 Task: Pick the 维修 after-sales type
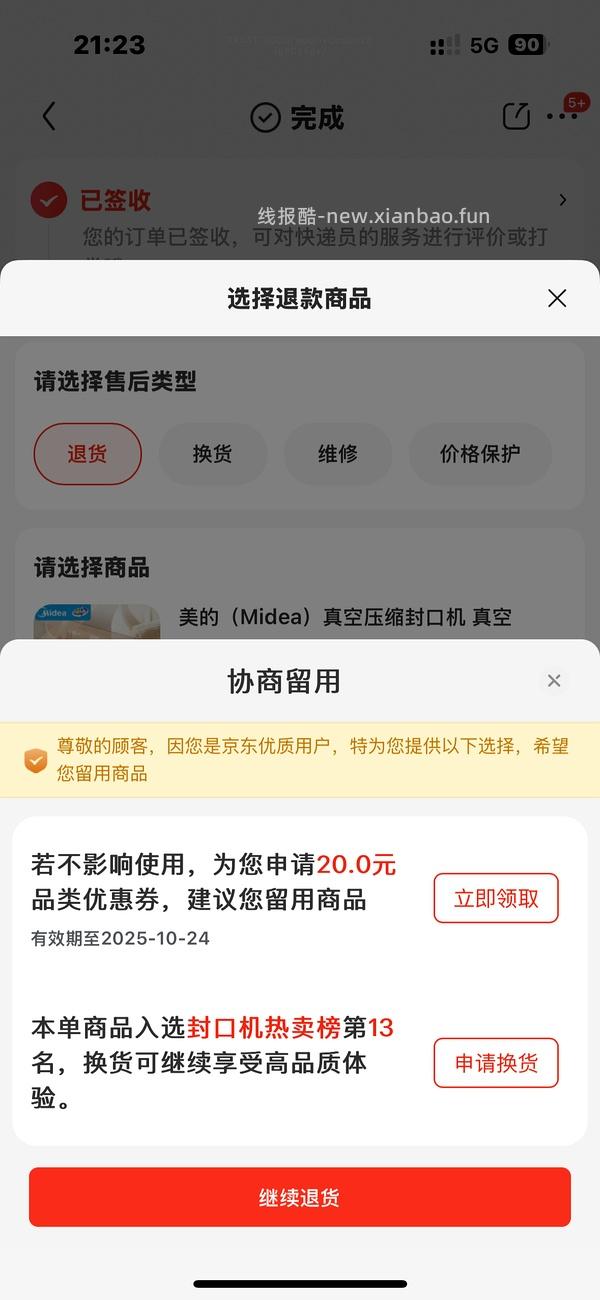click(x=338, y=454)
